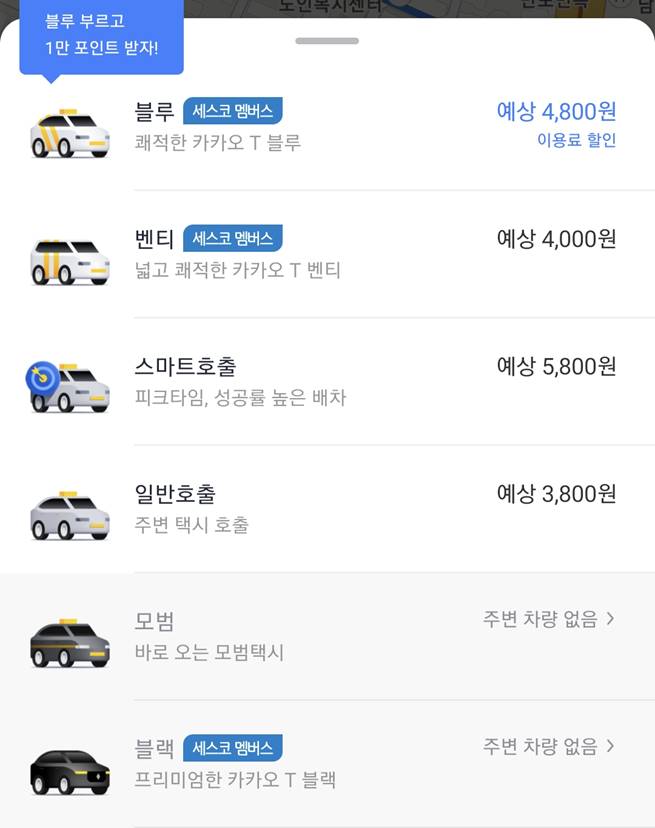This screenshot has width=655, height=828.
Task: Choose the 벤티 taxi option
Action: tap(327, 254)
